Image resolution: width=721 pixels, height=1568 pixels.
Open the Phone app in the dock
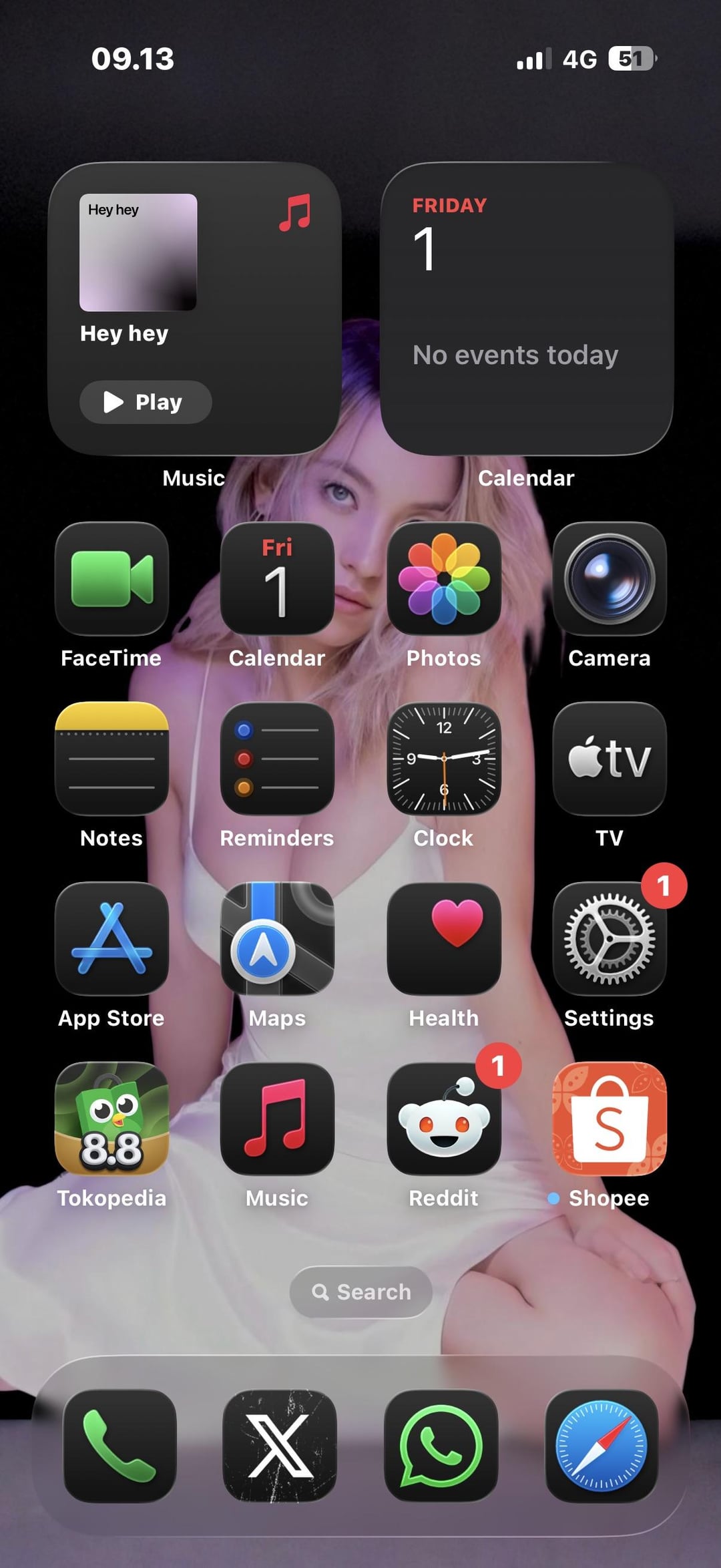119,1446
